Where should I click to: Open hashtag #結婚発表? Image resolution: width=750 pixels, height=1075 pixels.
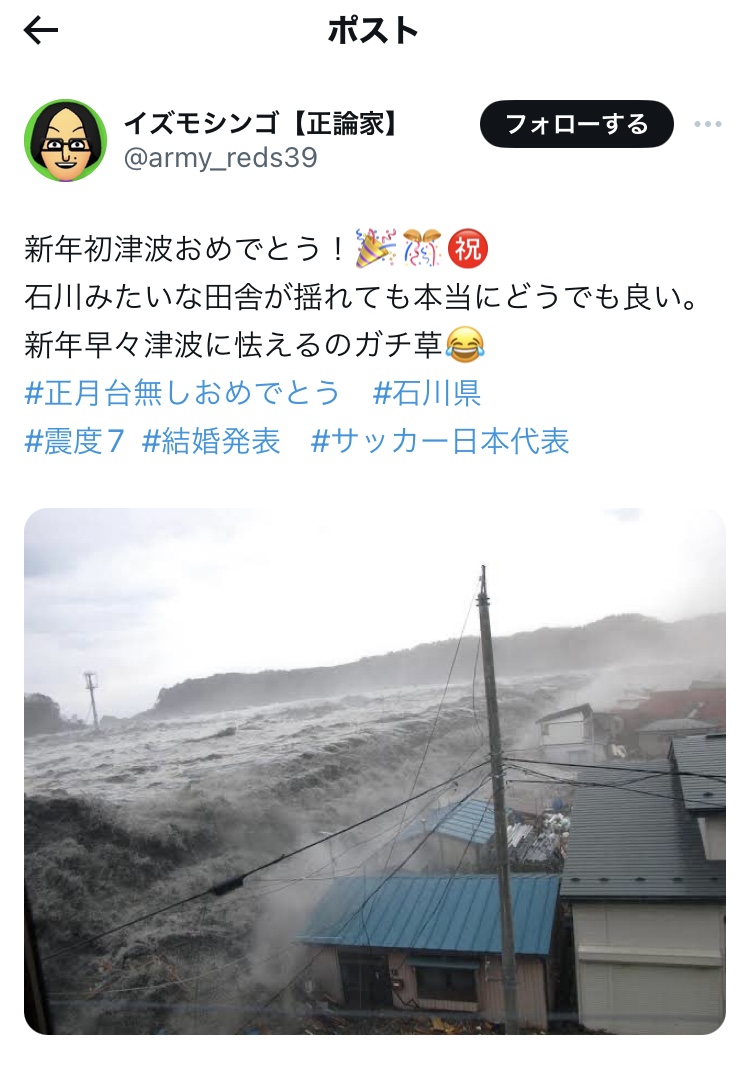pos(211,441)
